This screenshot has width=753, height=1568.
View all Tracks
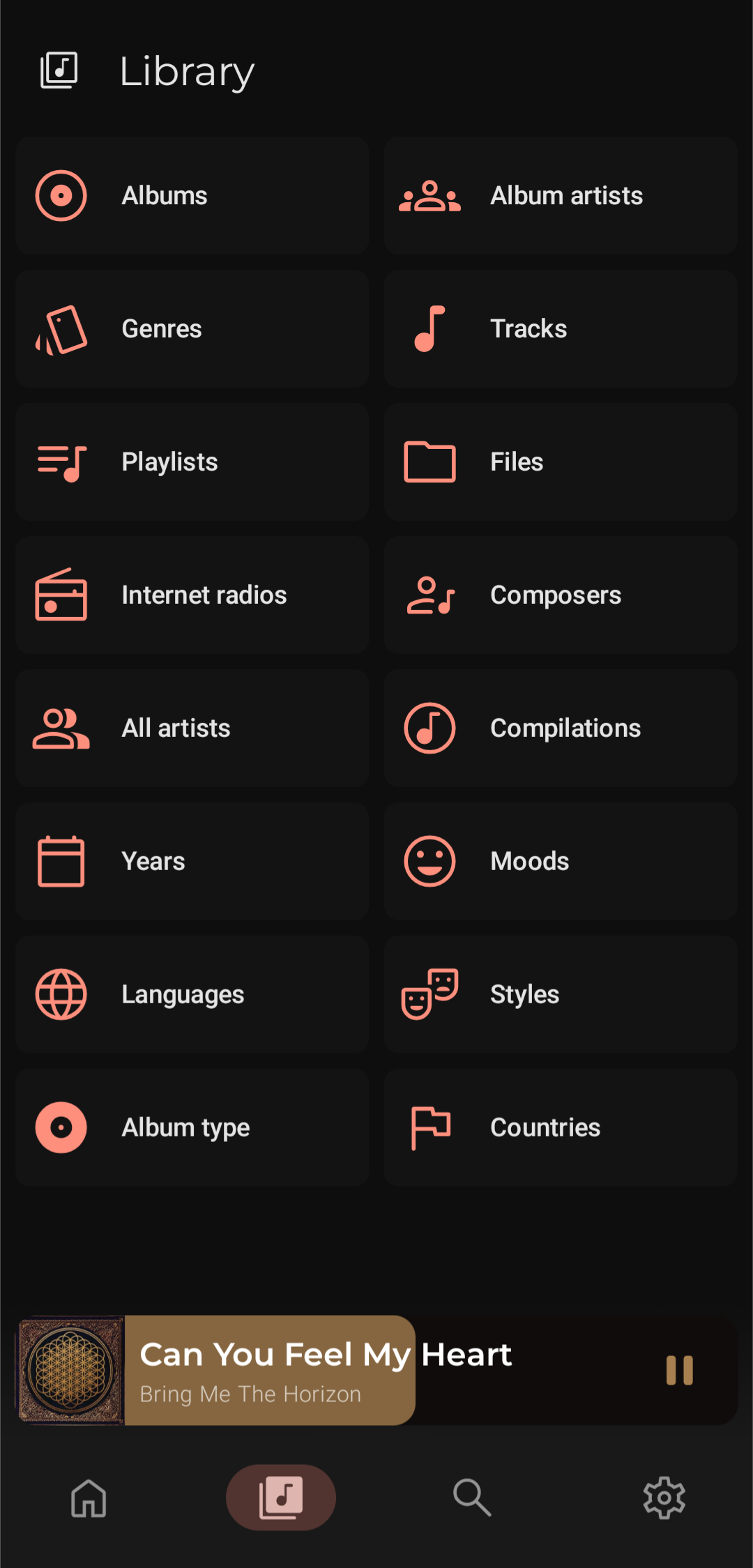click(x=561, y=329)
